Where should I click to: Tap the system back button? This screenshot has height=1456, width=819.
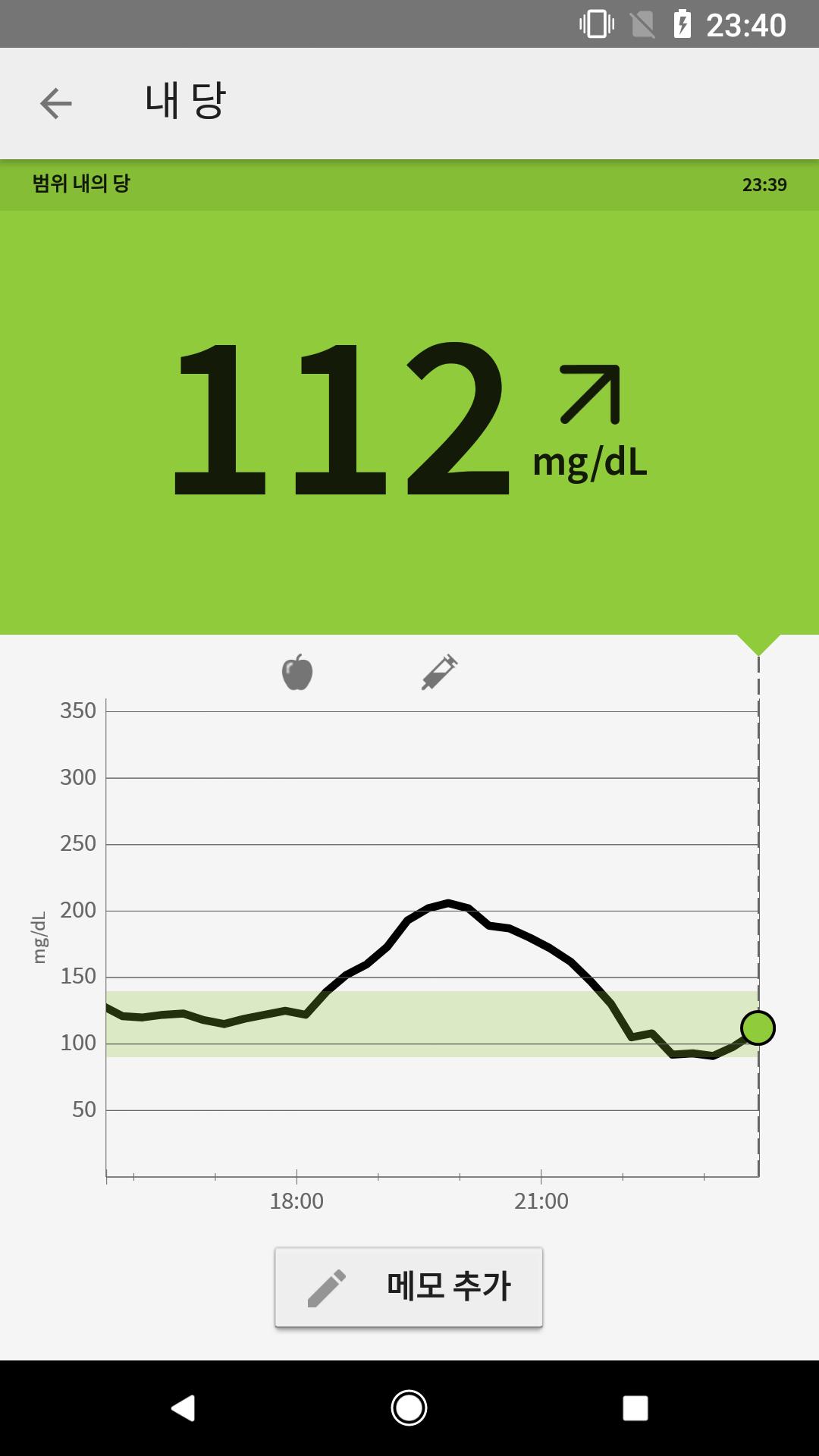[183, 1408]
